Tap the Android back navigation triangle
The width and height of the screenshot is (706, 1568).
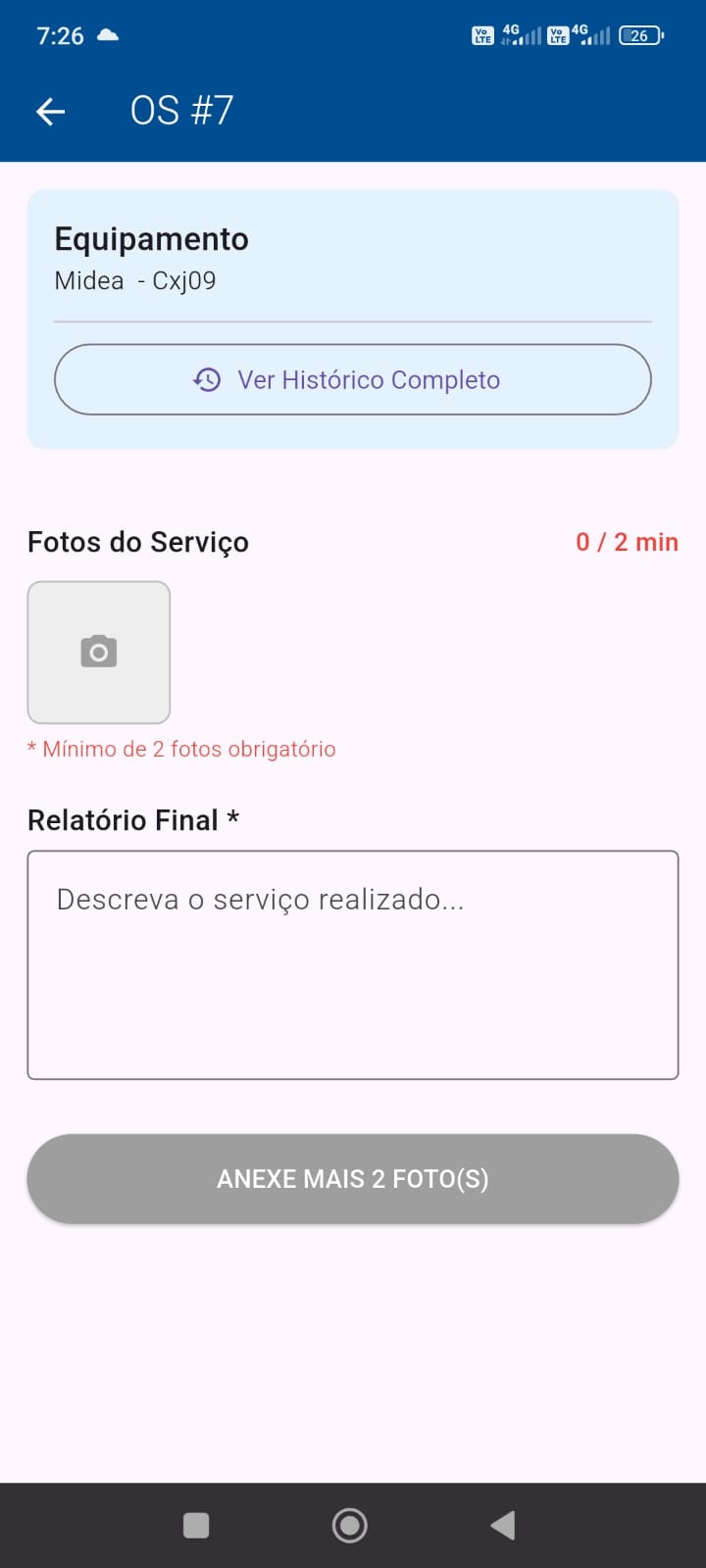click(x=502, y=1525)
